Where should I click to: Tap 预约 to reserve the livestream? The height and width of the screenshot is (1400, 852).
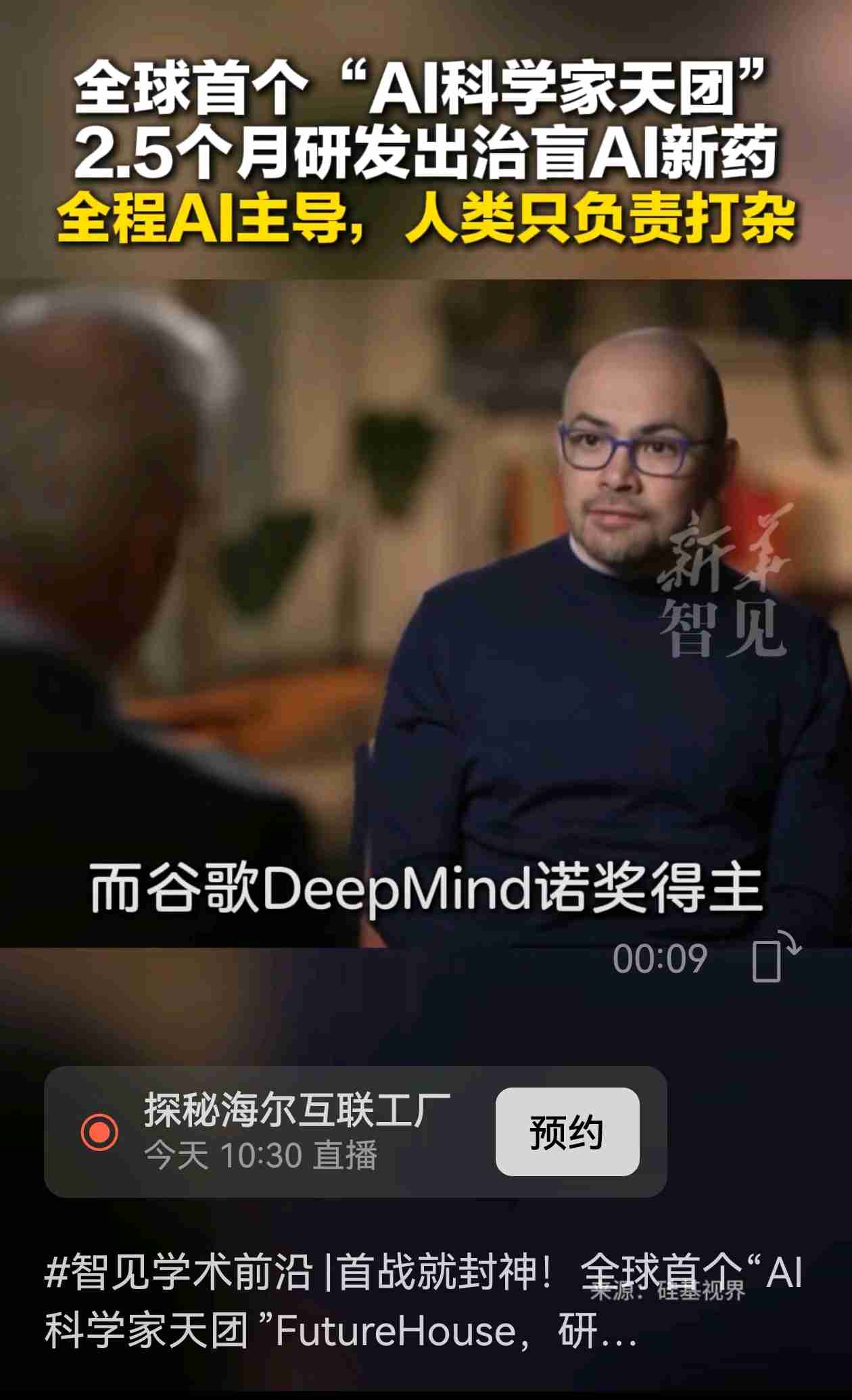[x=567, y=1132]
